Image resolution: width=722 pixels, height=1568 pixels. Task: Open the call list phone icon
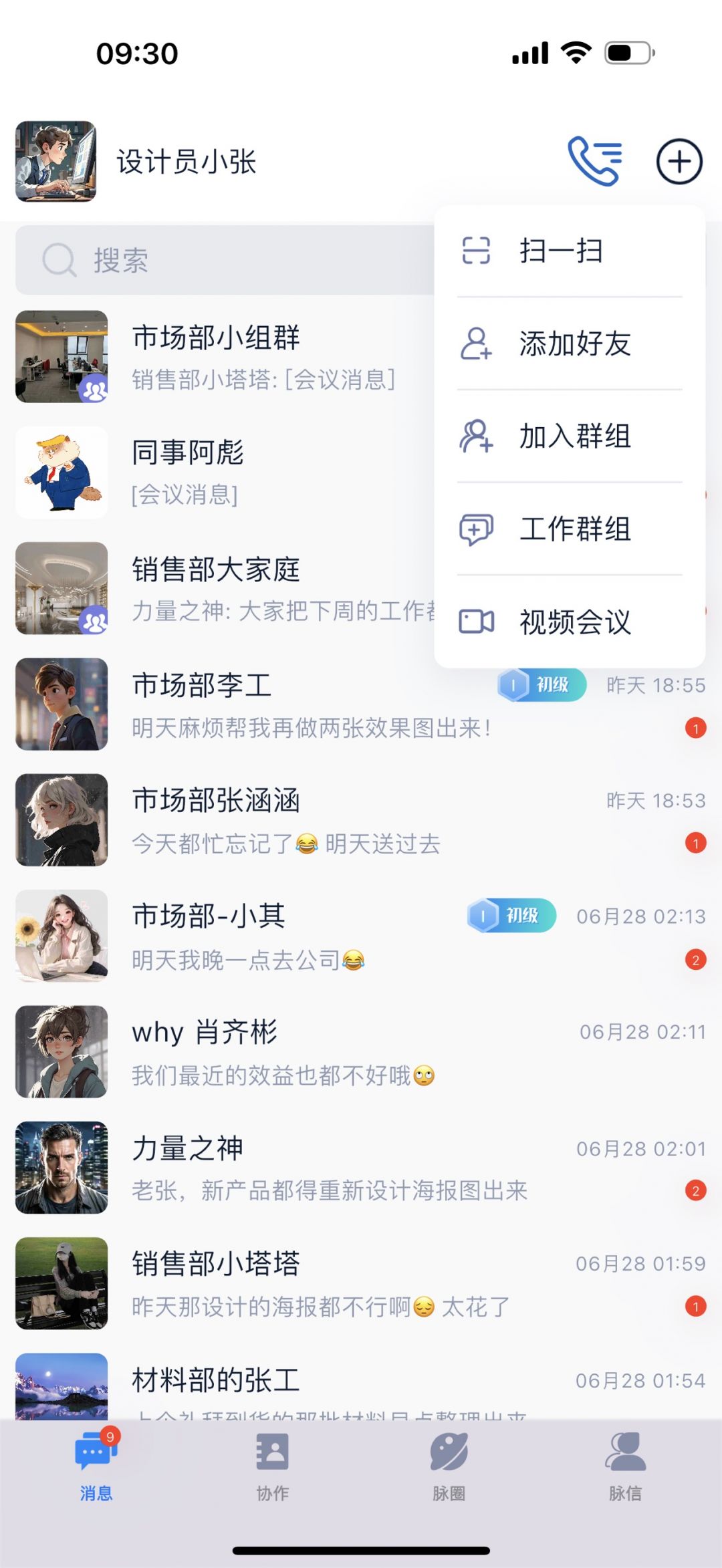[595, 161]
